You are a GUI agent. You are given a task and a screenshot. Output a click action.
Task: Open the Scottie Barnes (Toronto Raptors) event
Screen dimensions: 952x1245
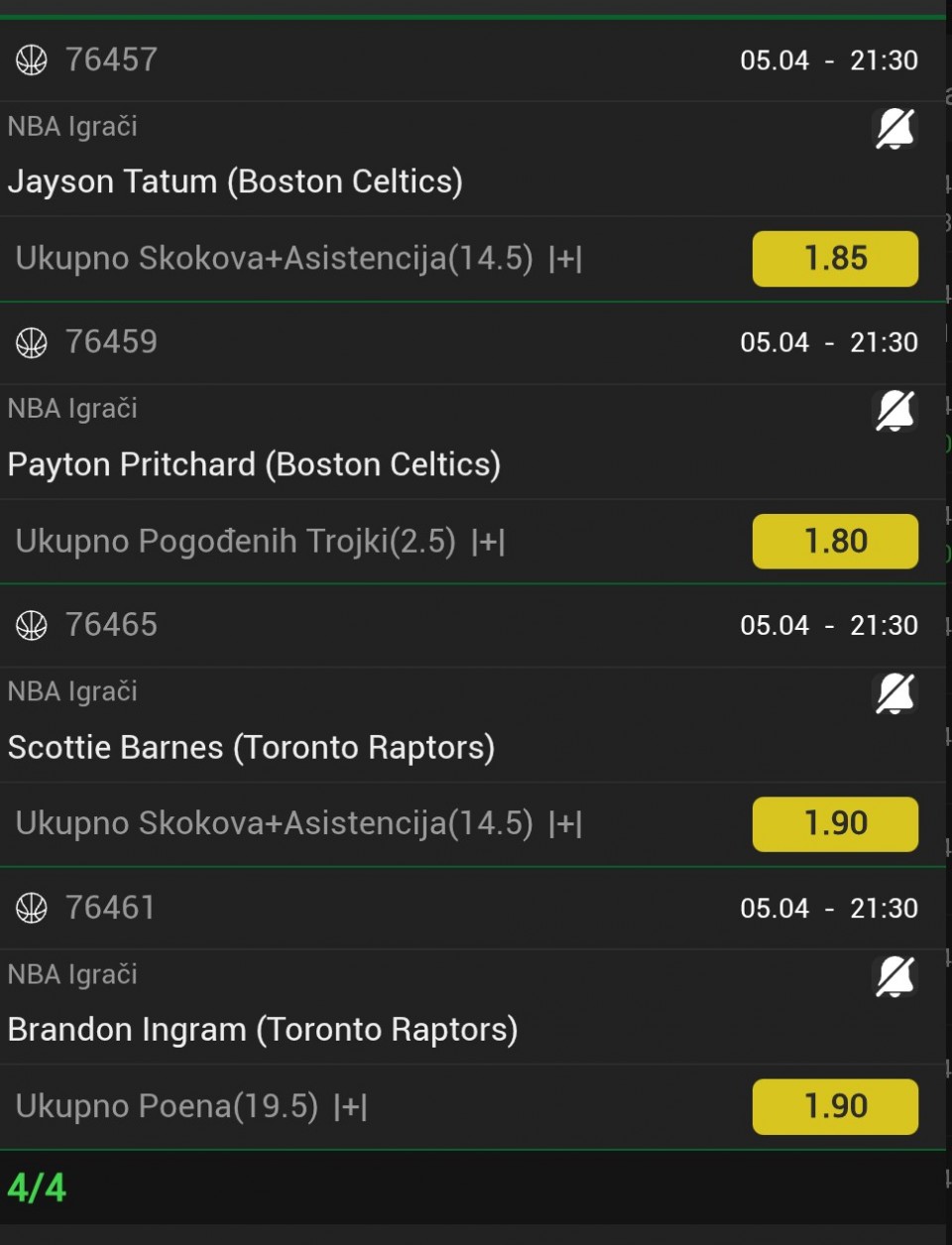tap(252, 747)
